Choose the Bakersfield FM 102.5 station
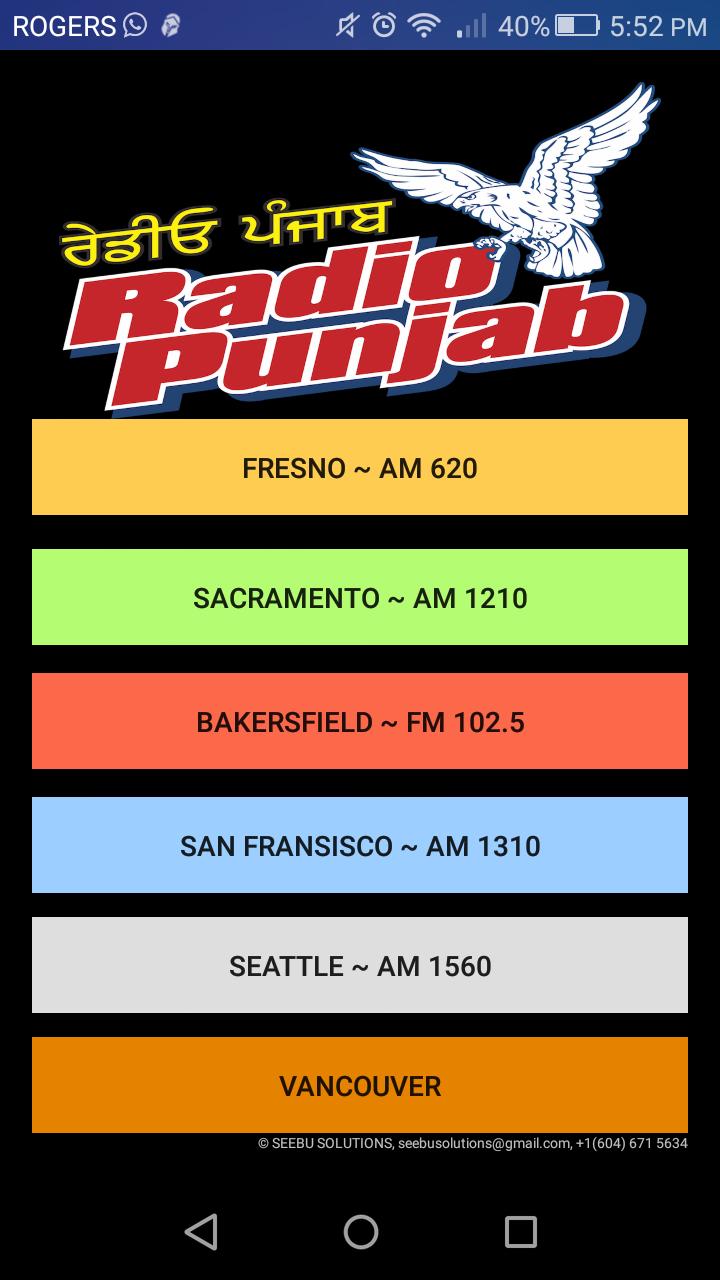Screen dimensions: 720x1280 coord(360,721)
